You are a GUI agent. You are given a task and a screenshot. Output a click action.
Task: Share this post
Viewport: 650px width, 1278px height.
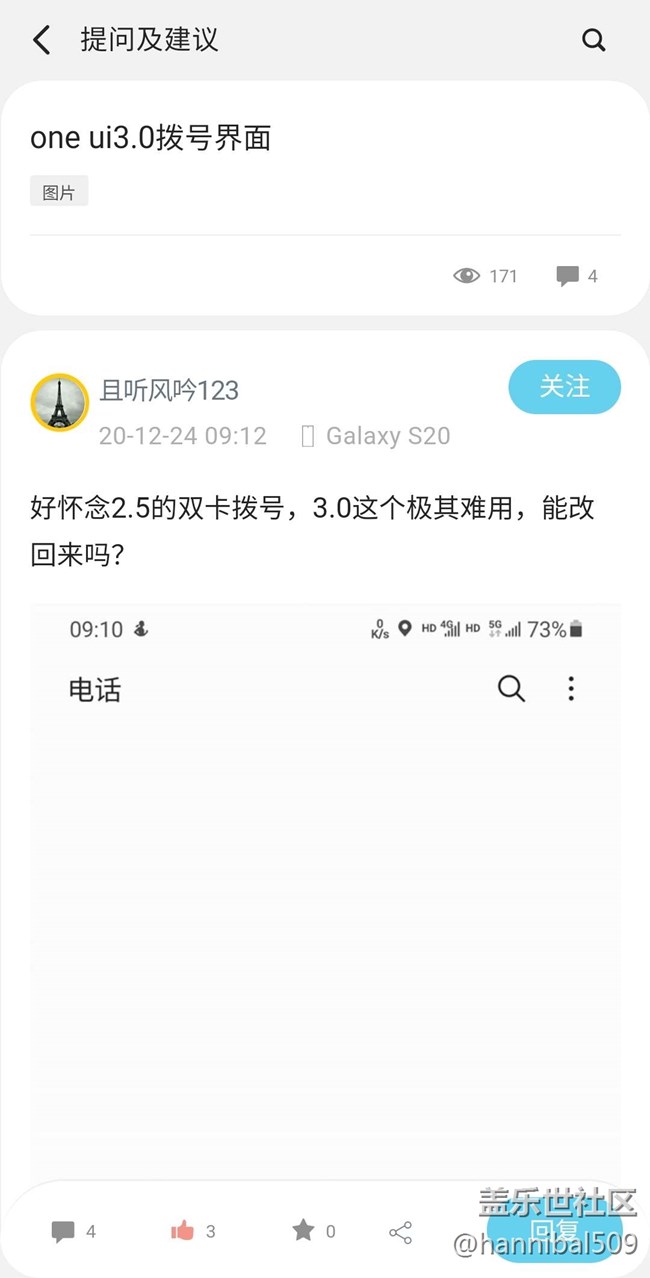[x=400, y=1231]
